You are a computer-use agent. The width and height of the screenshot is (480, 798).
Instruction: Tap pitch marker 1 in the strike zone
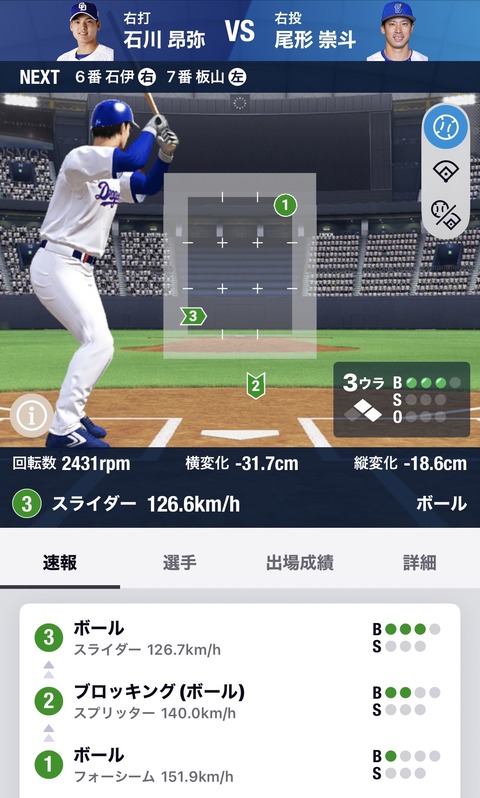pyautogui.click(x=285, y=205)
